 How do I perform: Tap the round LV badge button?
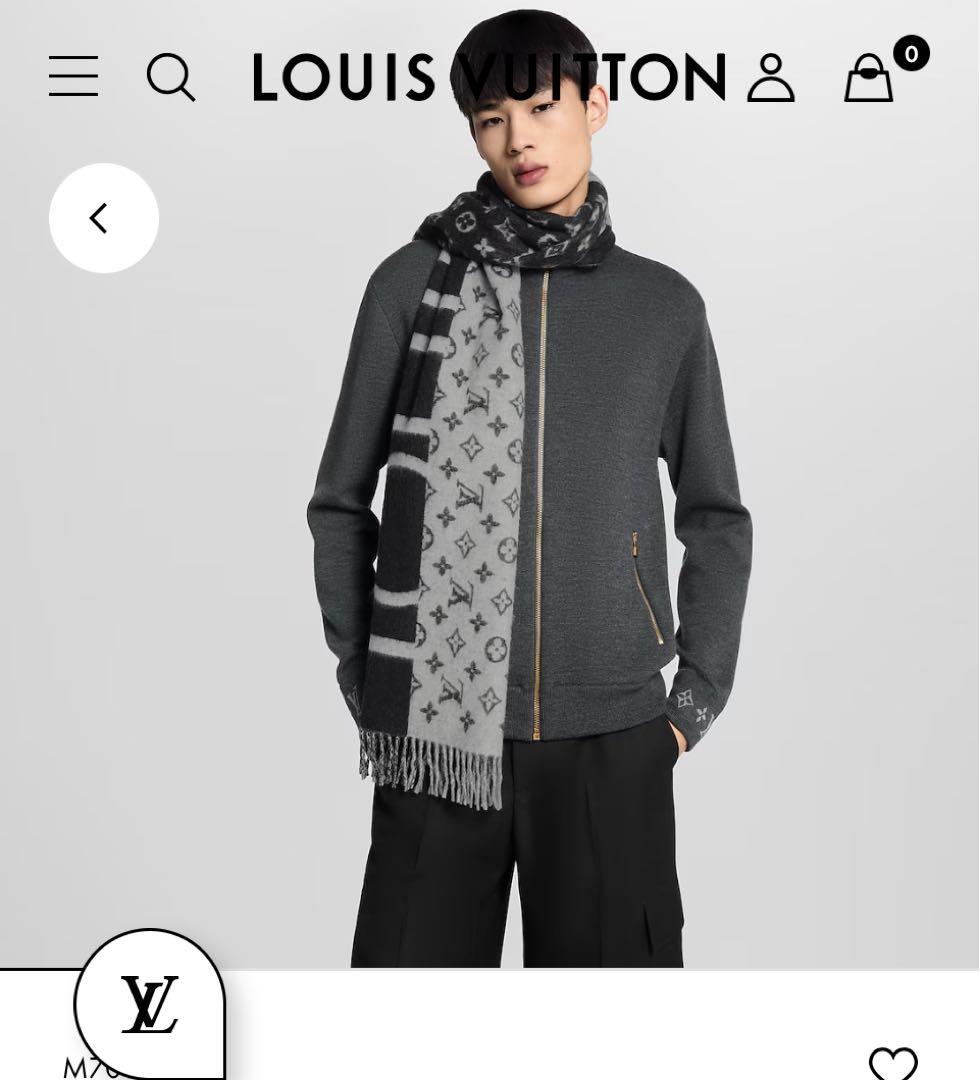pos(150,1005)
